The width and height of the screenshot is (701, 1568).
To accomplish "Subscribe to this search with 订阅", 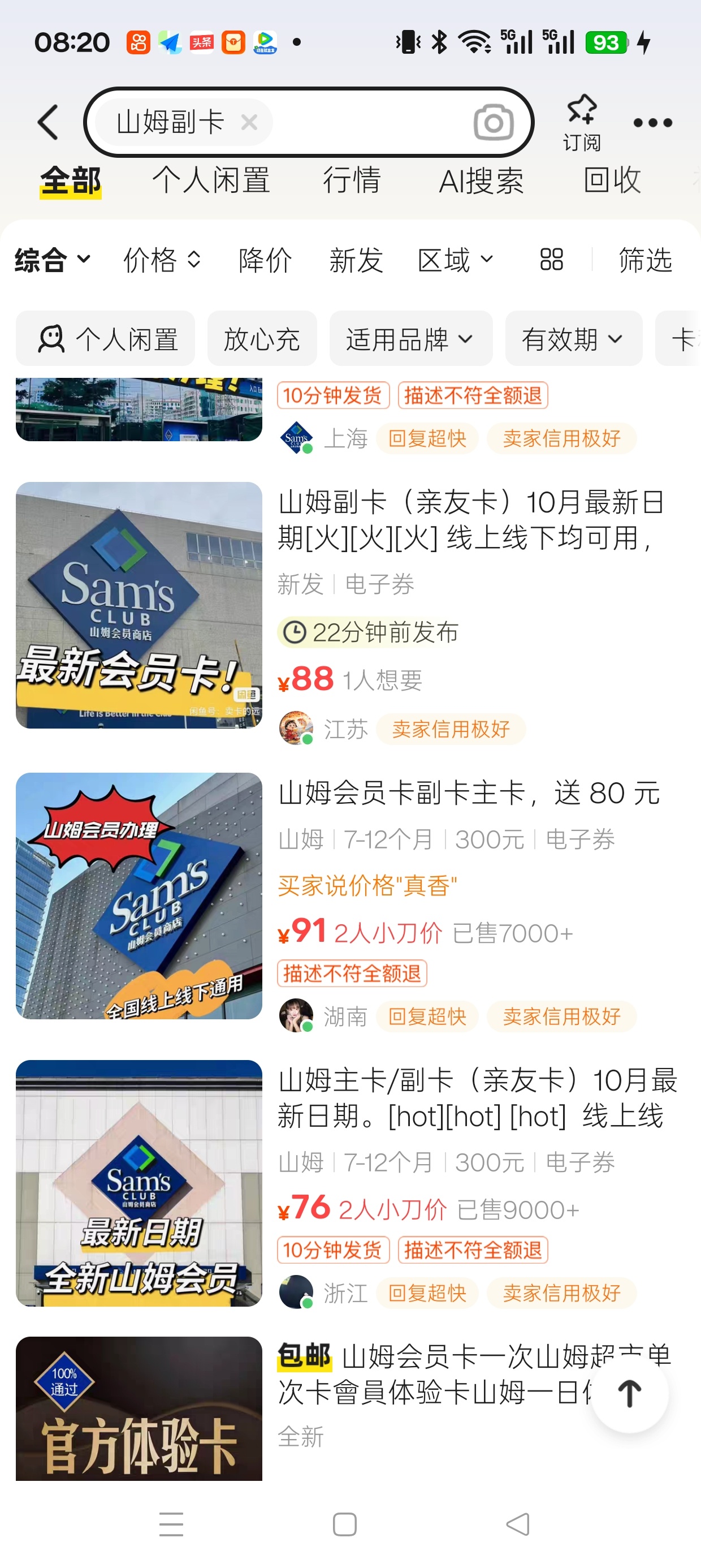I will click(x=582, y=122).
